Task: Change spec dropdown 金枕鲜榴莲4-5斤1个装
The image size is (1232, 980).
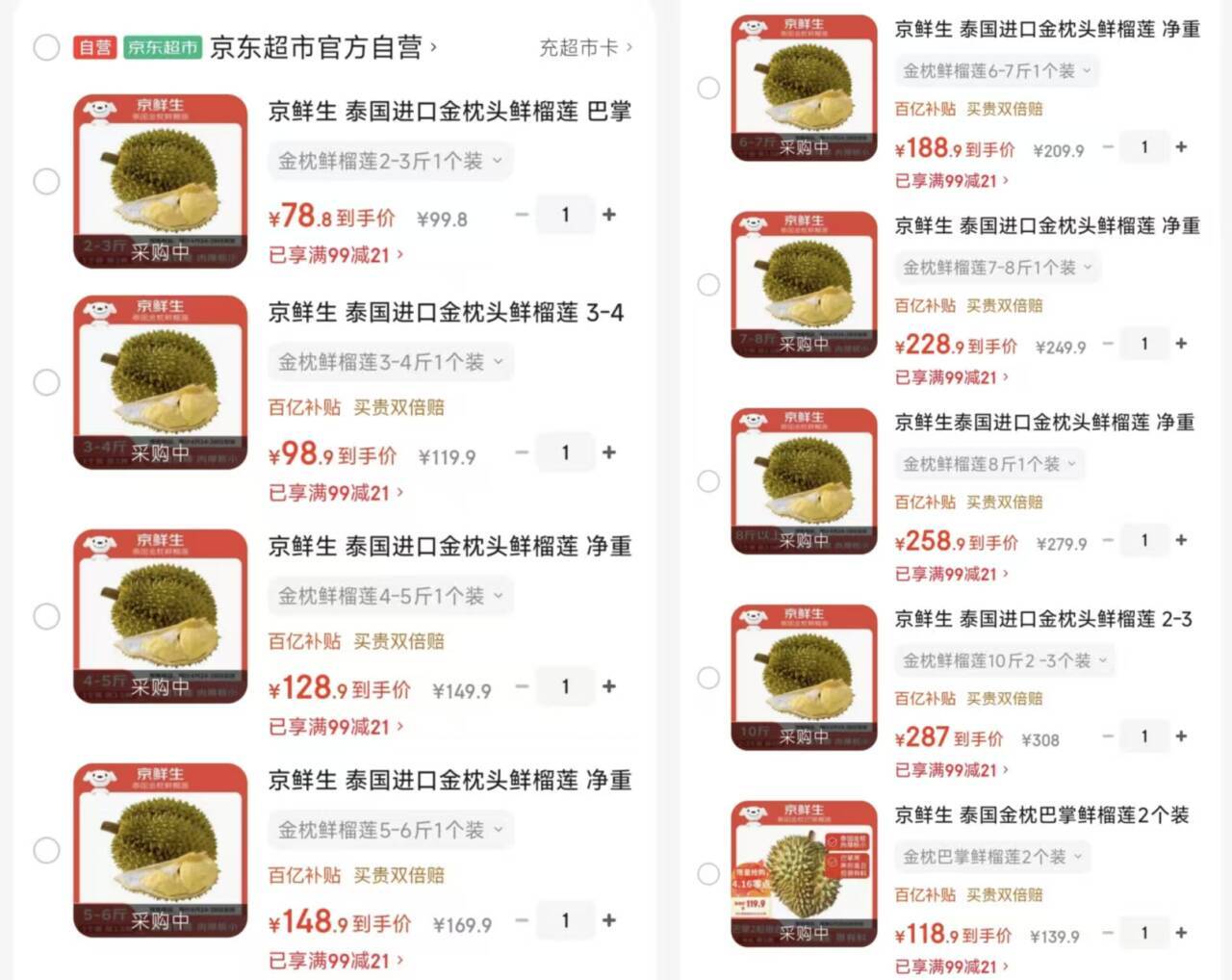Action: tap(390, 596)
